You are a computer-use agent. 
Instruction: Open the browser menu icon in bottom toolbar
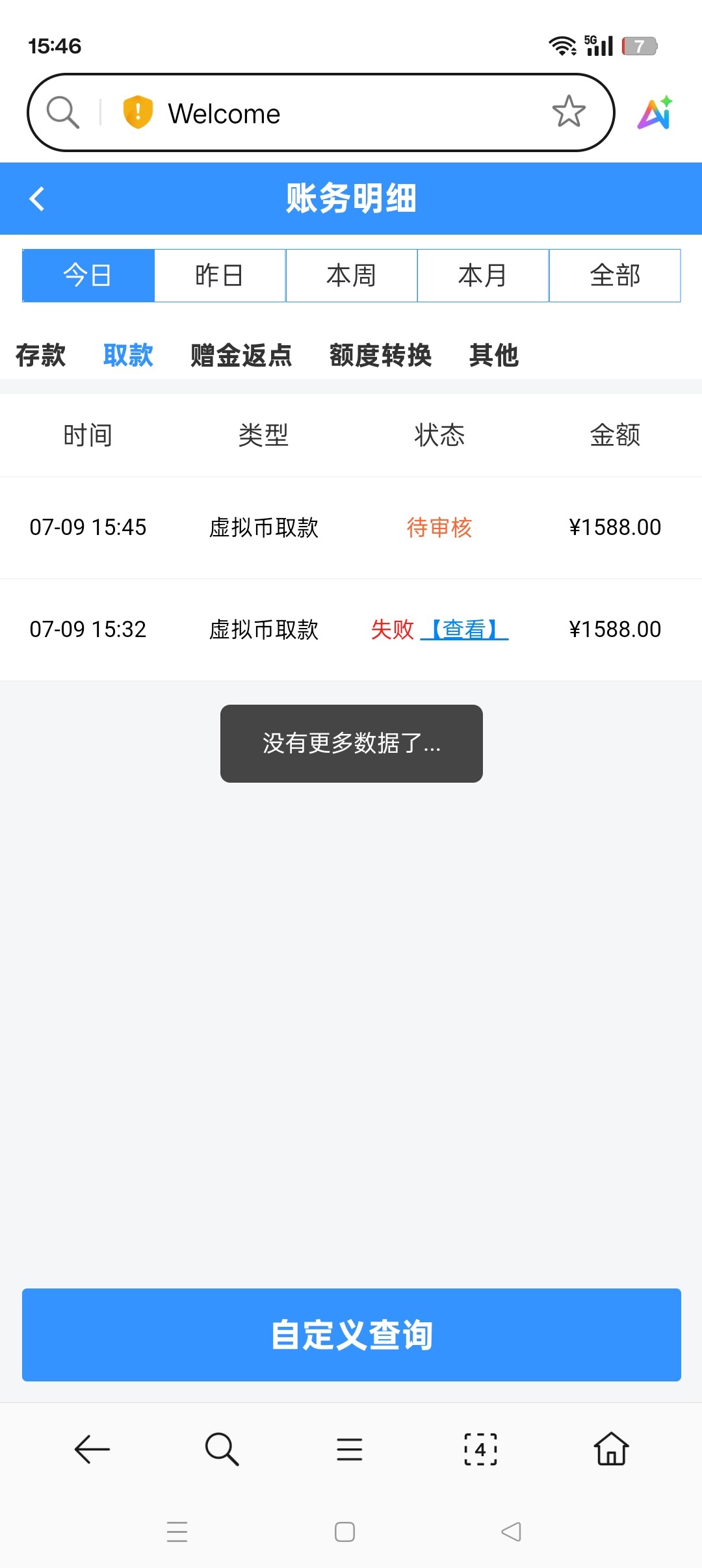coord(350,1449)
